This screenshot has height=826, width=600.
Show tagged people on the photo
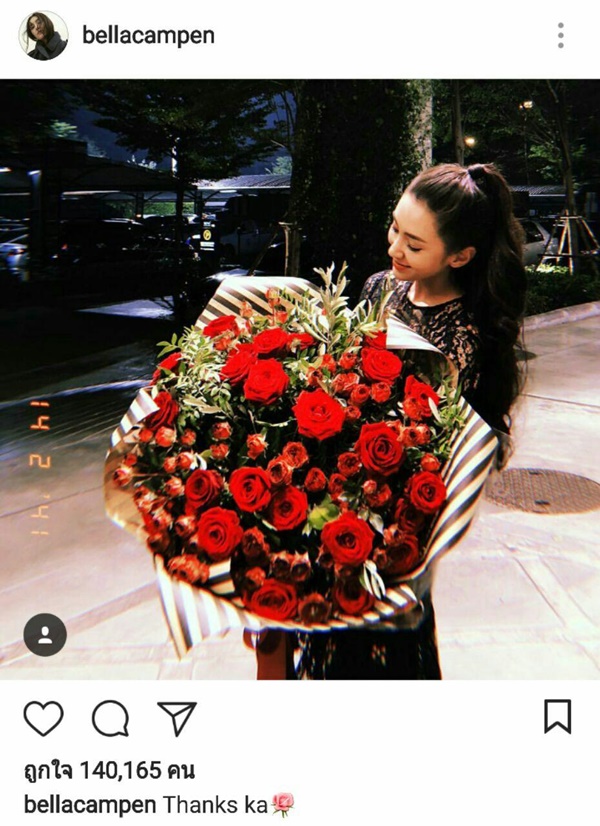45,635
